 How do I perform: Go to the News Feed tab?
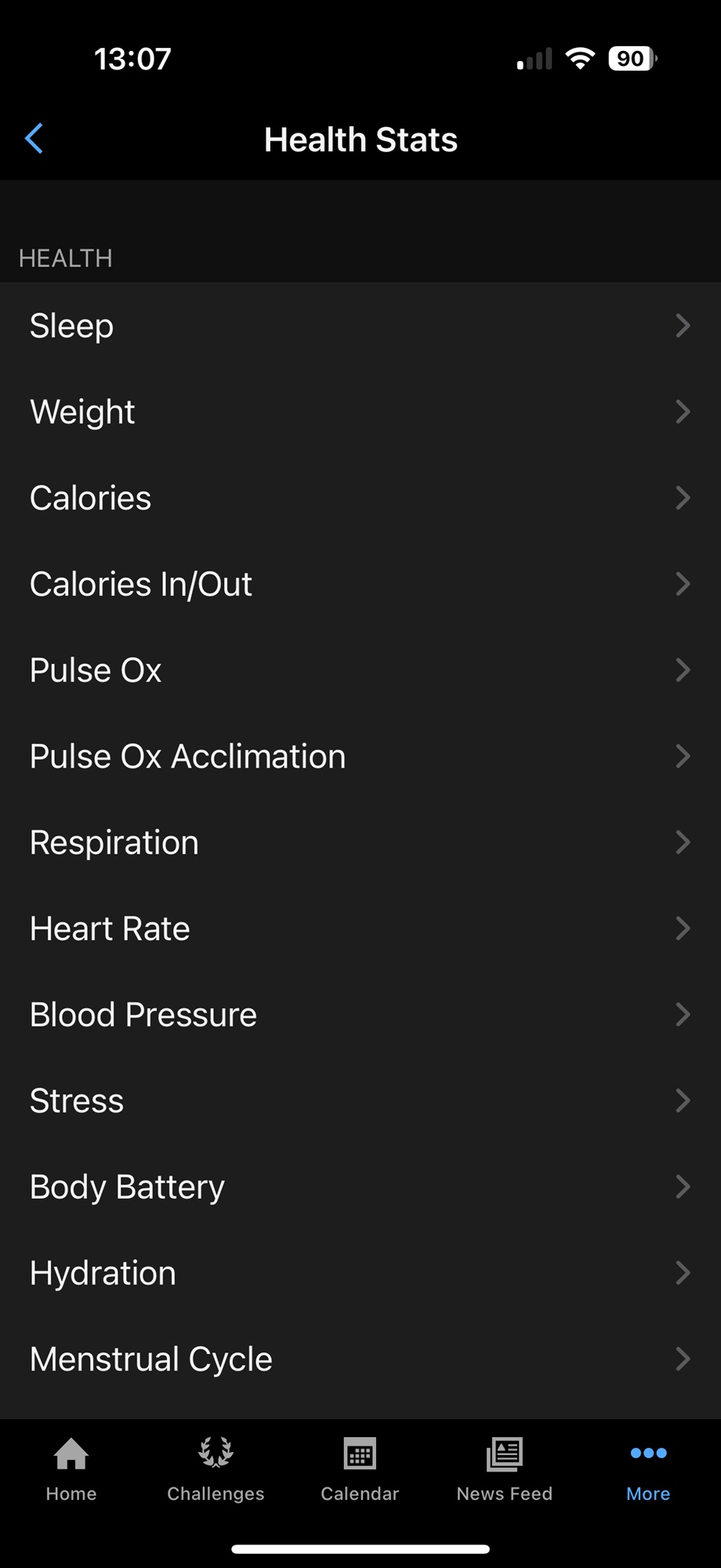pos(505,1469)
